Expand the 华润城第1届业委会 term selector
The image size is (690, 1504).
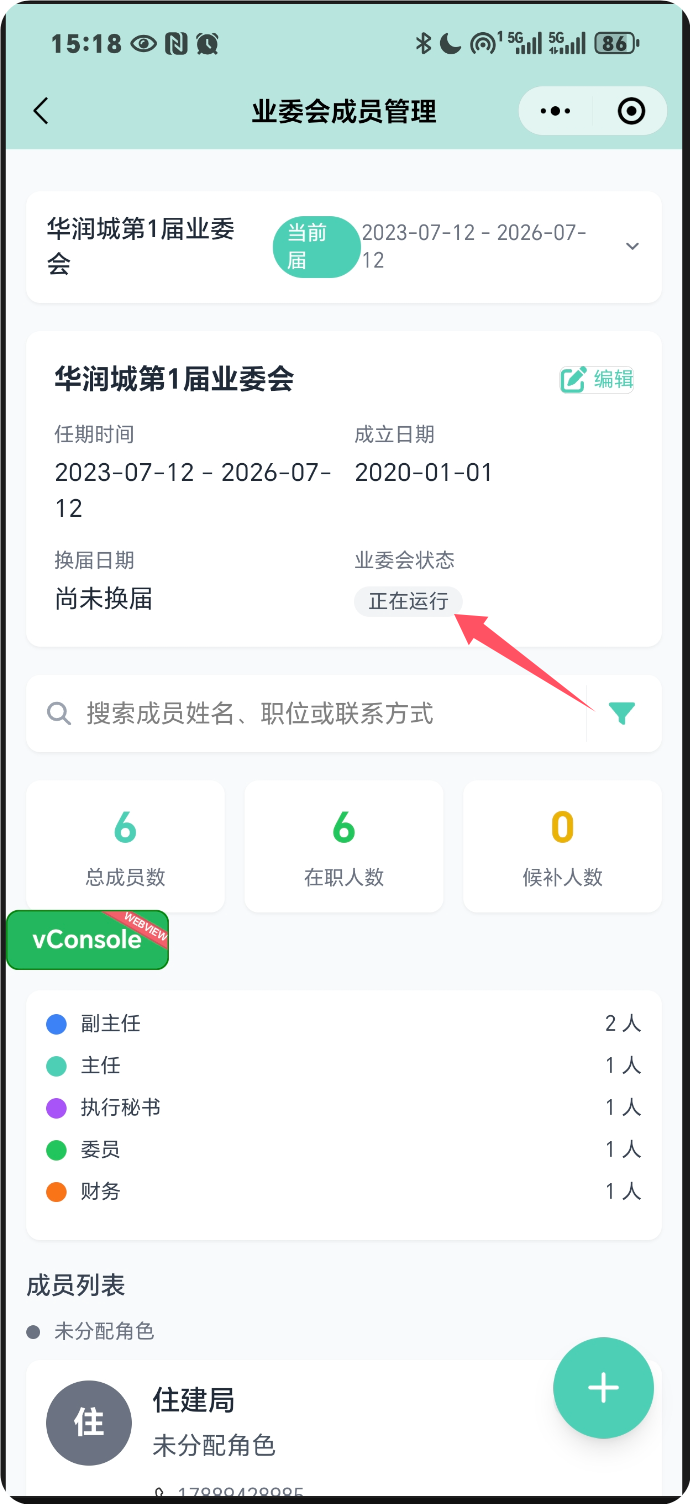(631, 246)
